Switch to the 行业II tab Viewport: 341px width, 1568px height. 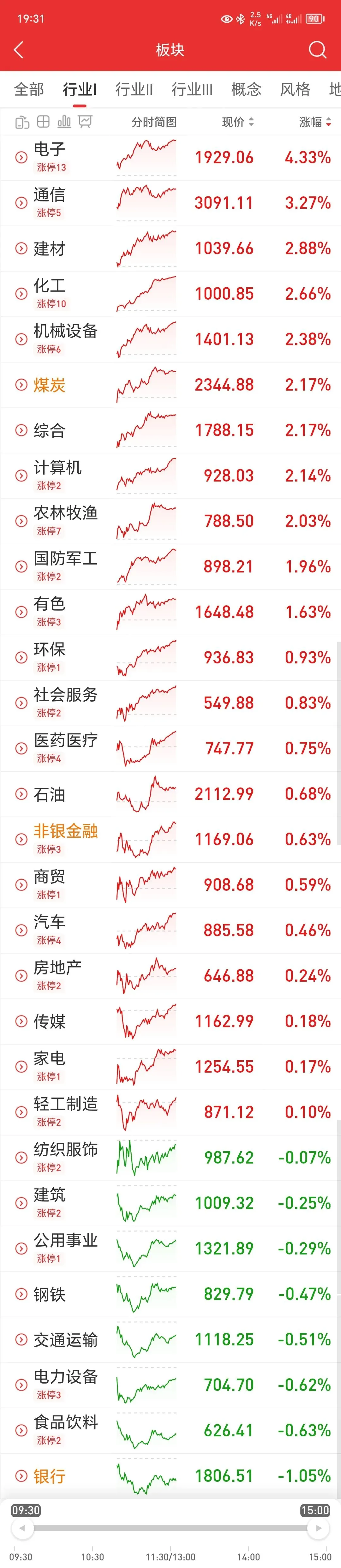pos(134,89)
